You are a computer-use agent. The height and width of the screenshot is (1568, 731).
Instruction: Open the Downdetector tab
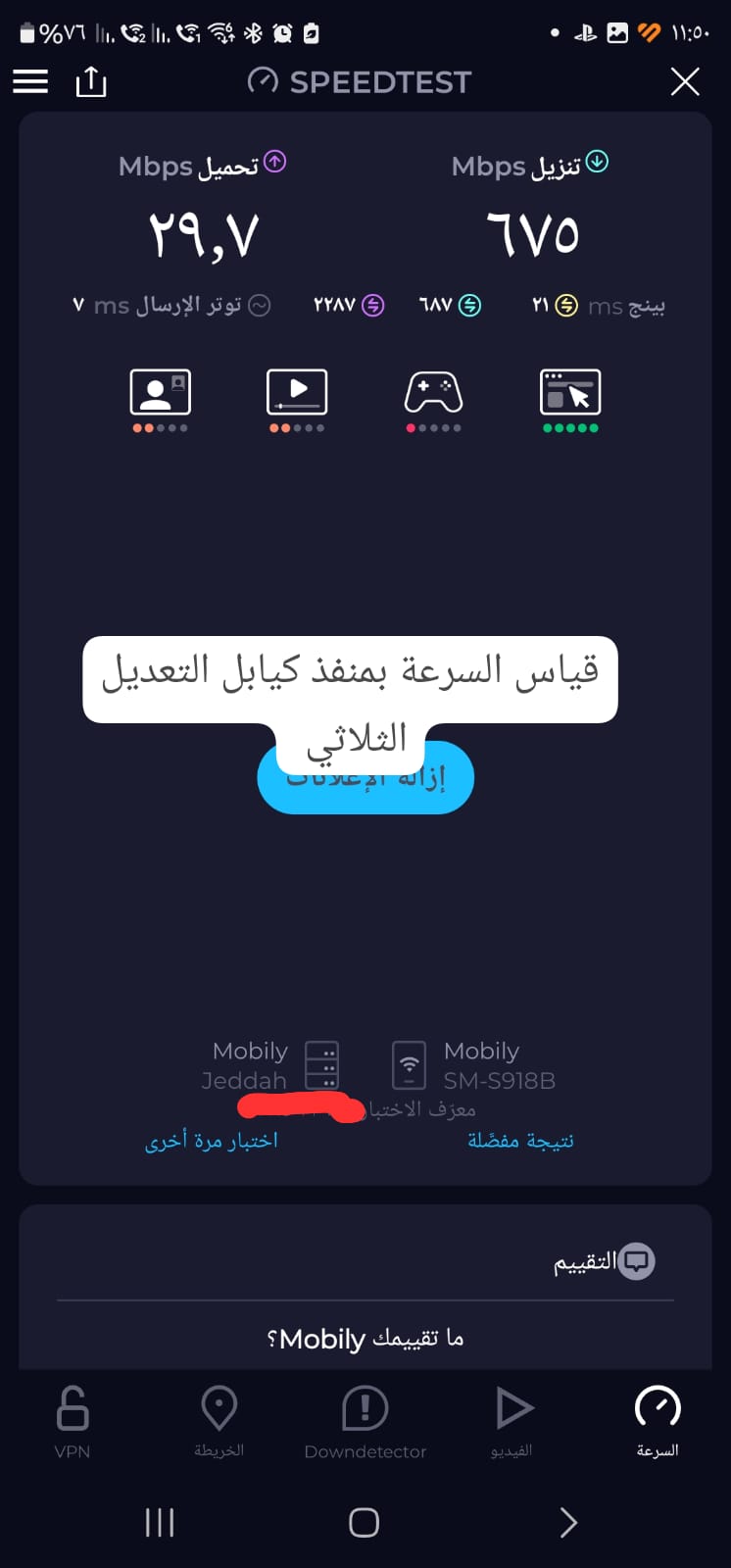[x=365, y=1422]
